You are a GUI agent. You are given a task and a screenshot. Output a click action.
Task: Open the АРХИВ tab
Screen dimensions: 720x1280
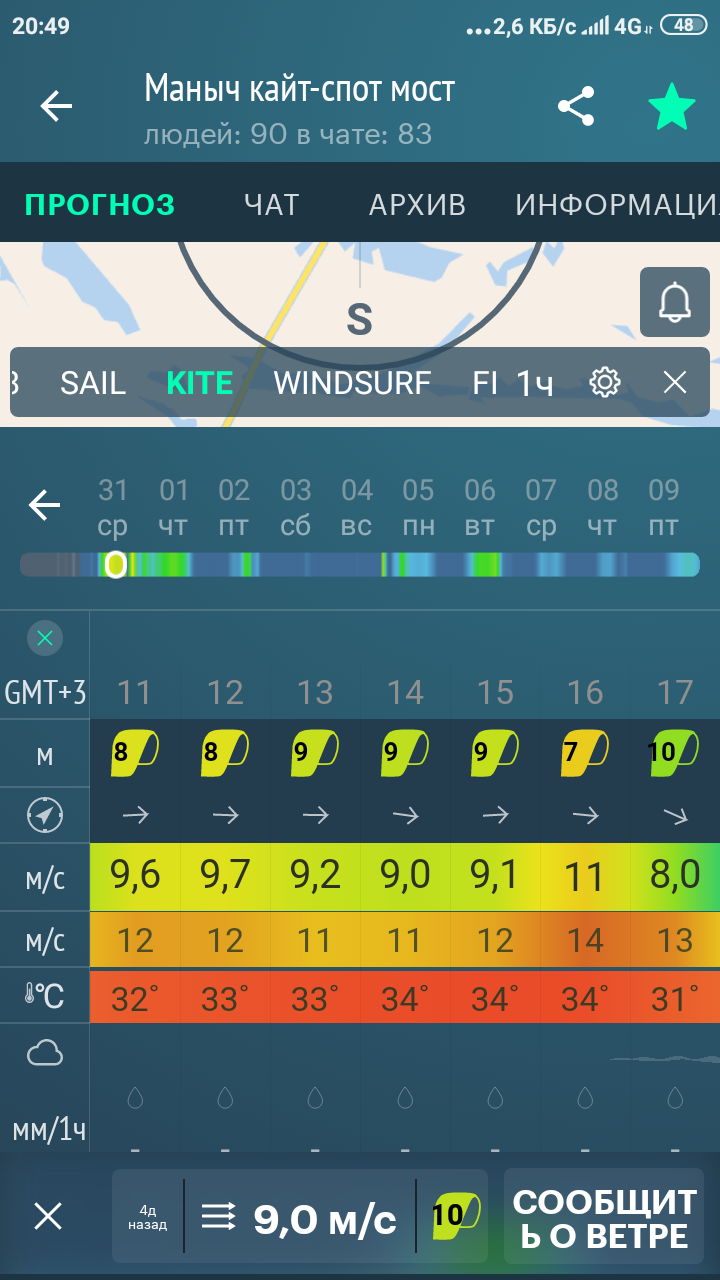pyautogui.click(x=417, y=204)
